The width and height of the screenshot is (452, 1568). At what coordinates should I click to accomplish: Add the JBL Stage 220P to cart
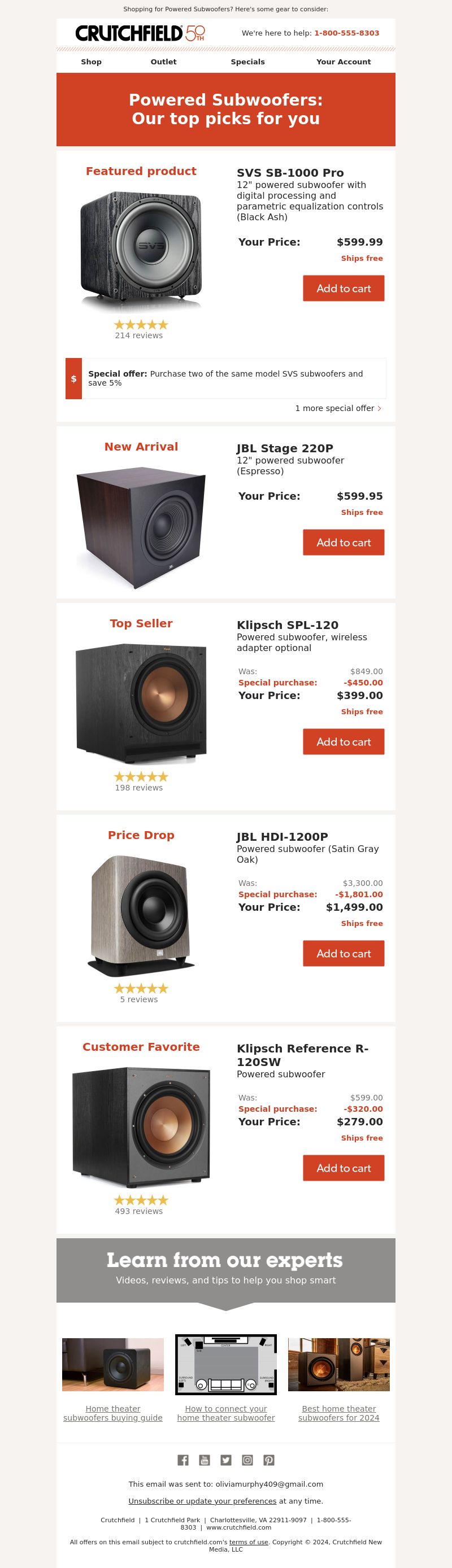tap(344, 543)
